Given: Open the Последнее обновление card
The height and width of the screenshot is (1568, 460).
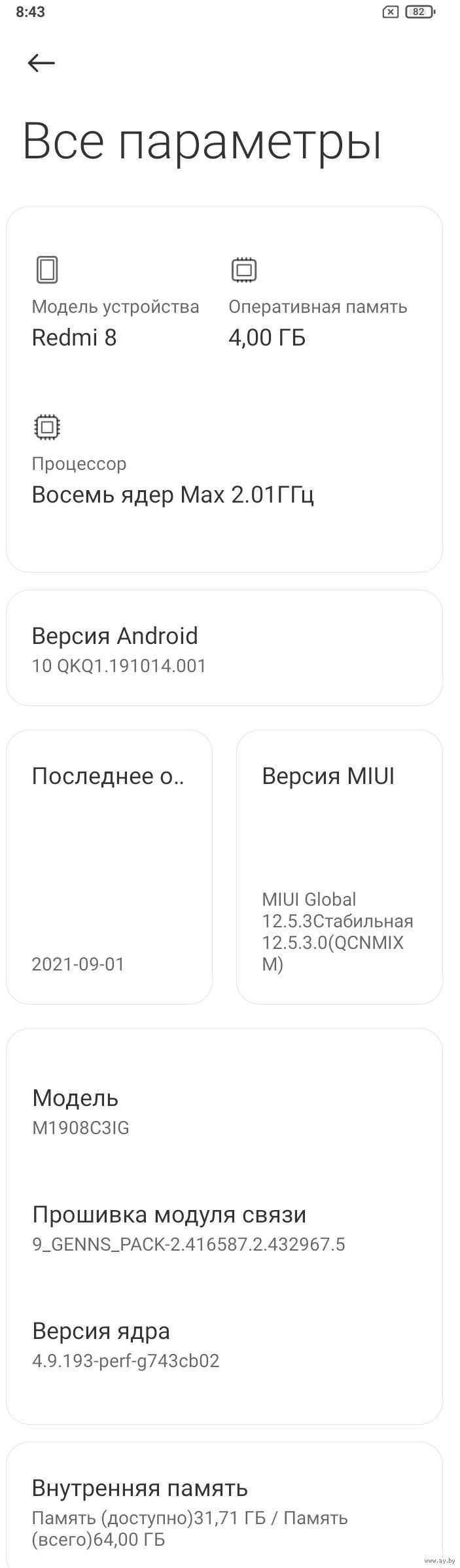Looking at the screenshot, I should pos(109,866).
